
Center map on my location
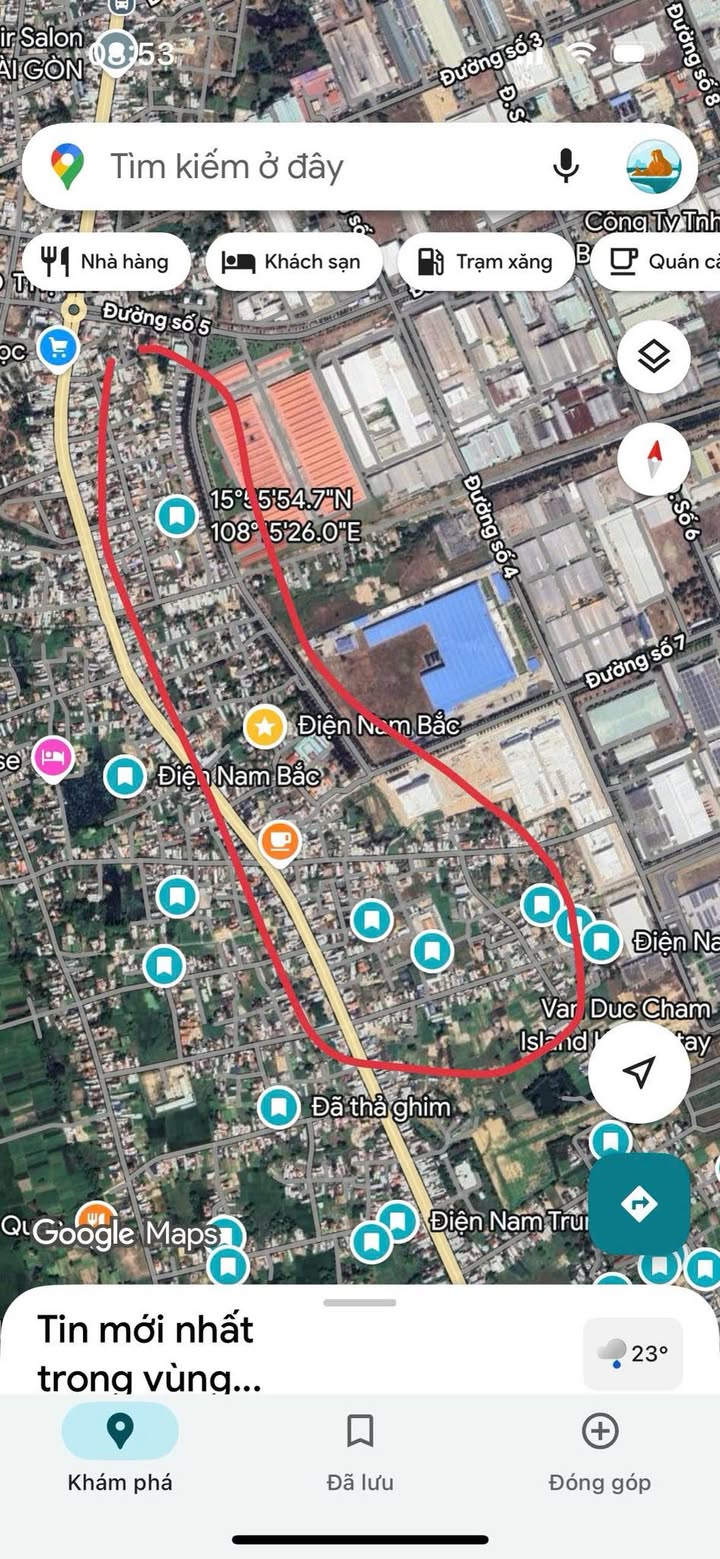pos(639,1071)
